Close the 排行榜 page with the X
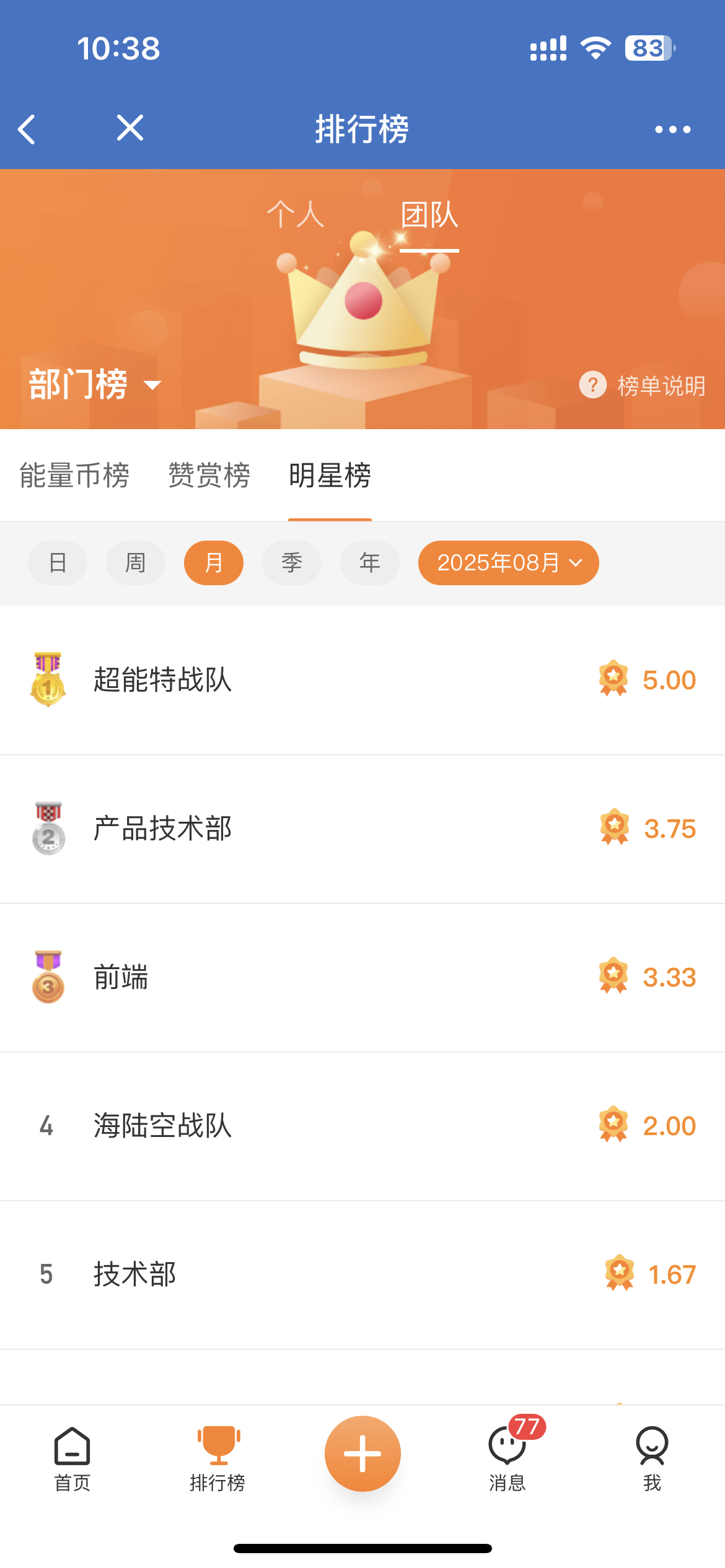This screenshot has width=725, height=1568. (x=130, y=128)
